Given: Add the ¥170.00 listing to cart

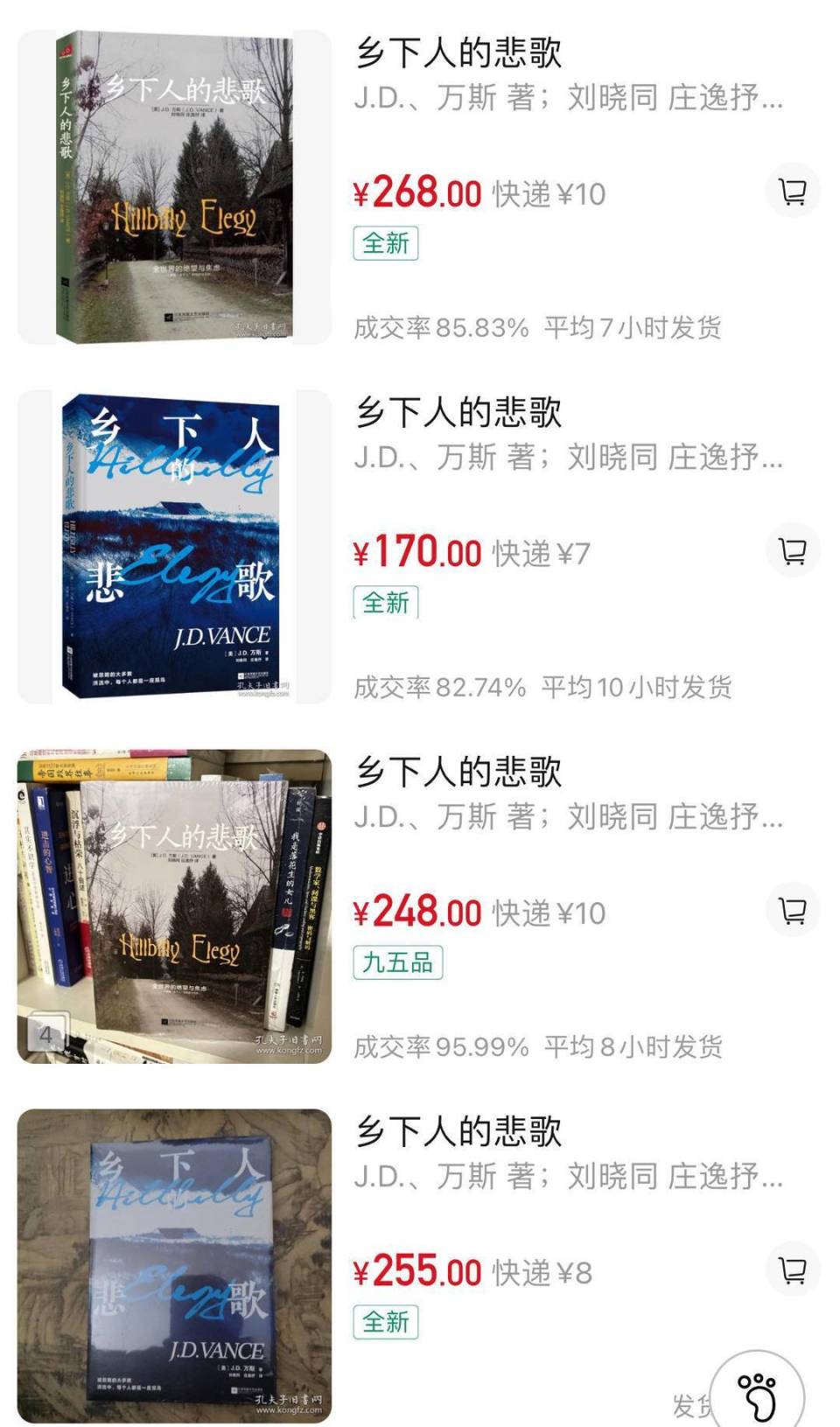Looking at the screenshot, I should (x=793, y=551).
